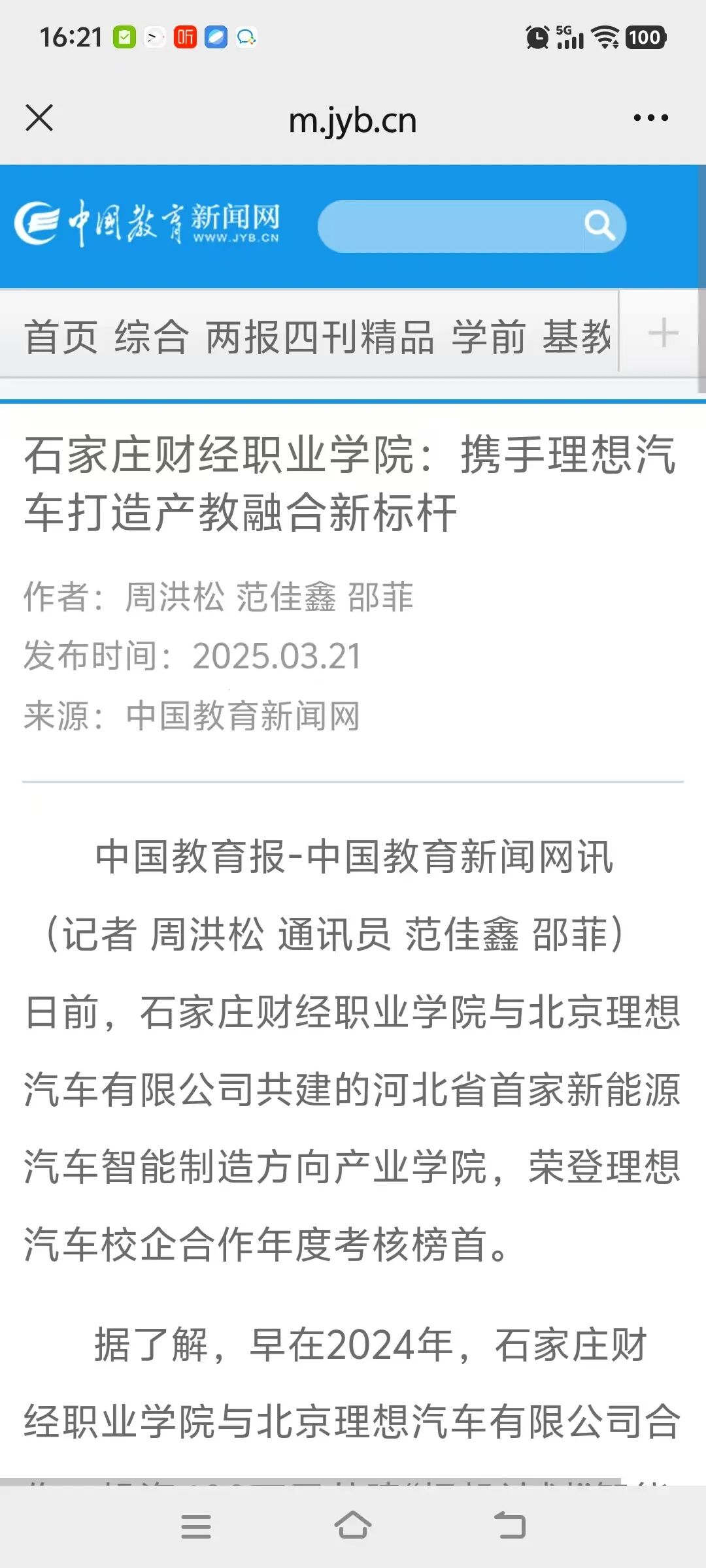The height and width of the screenshot is (1568, 706).
Task: Select the 学前 channel
Action: pos(488,336)
